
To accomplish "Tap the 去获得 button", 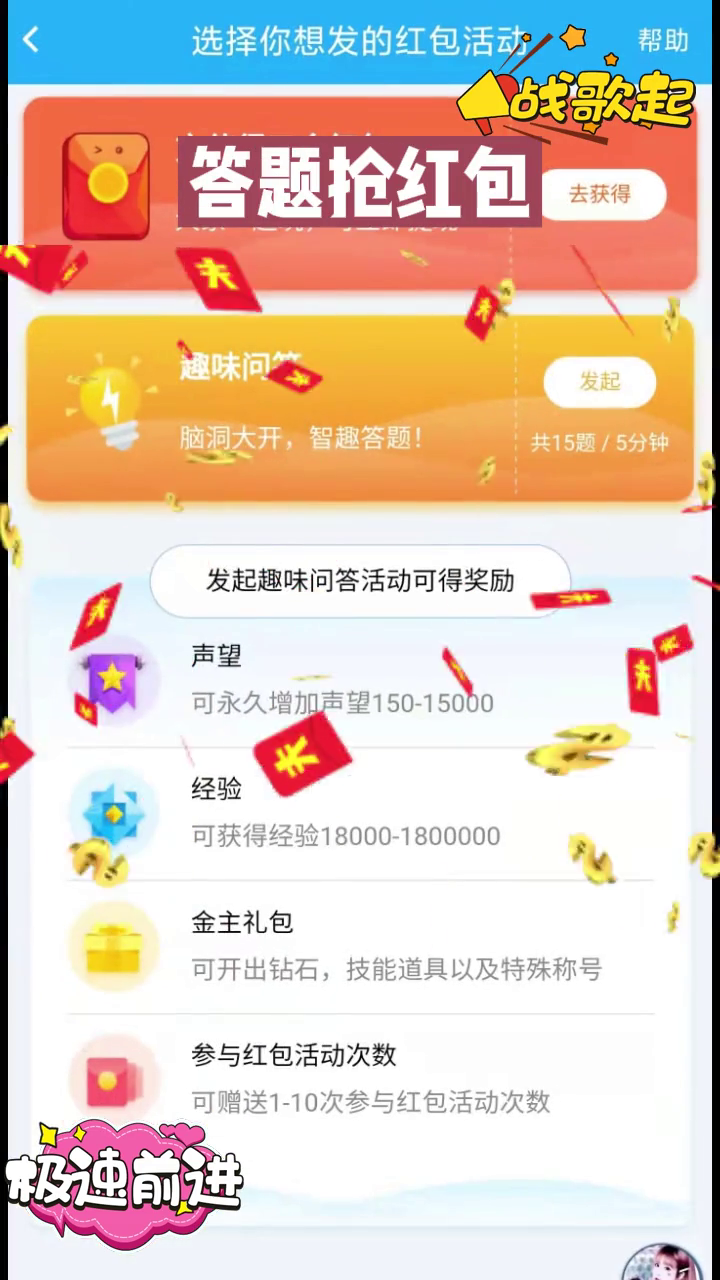I will (x=600, y=194).
